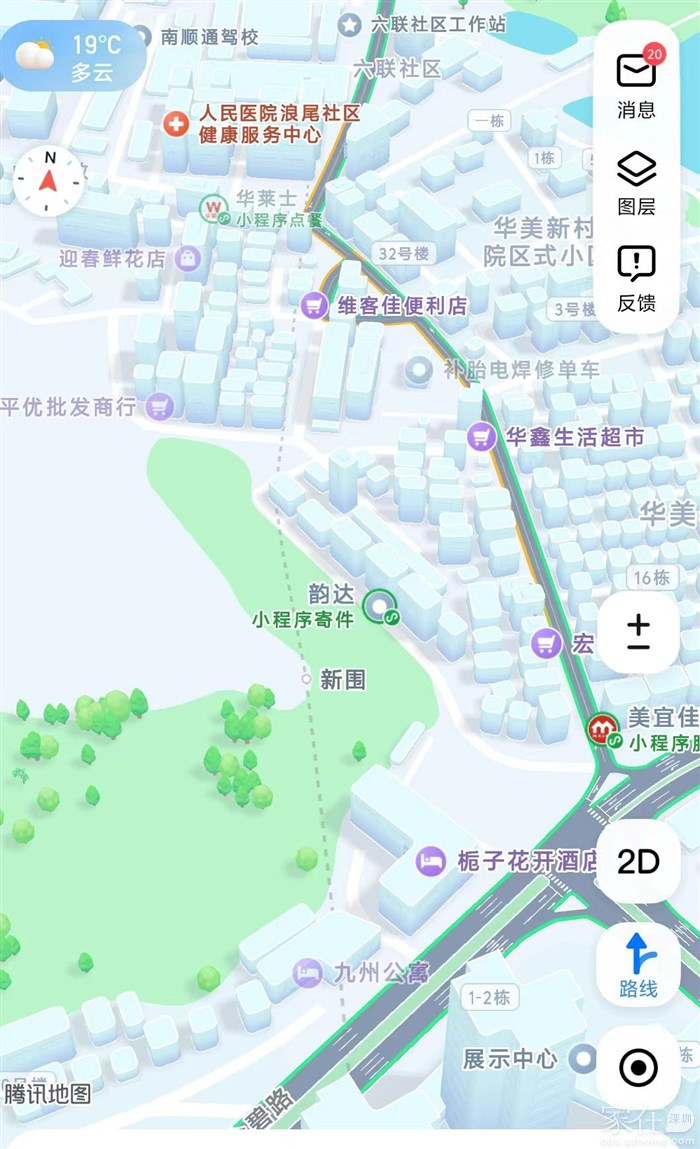This screenshot has width=700, height=1149.
Task: Center map on my current location
Action: point(638,1067)
